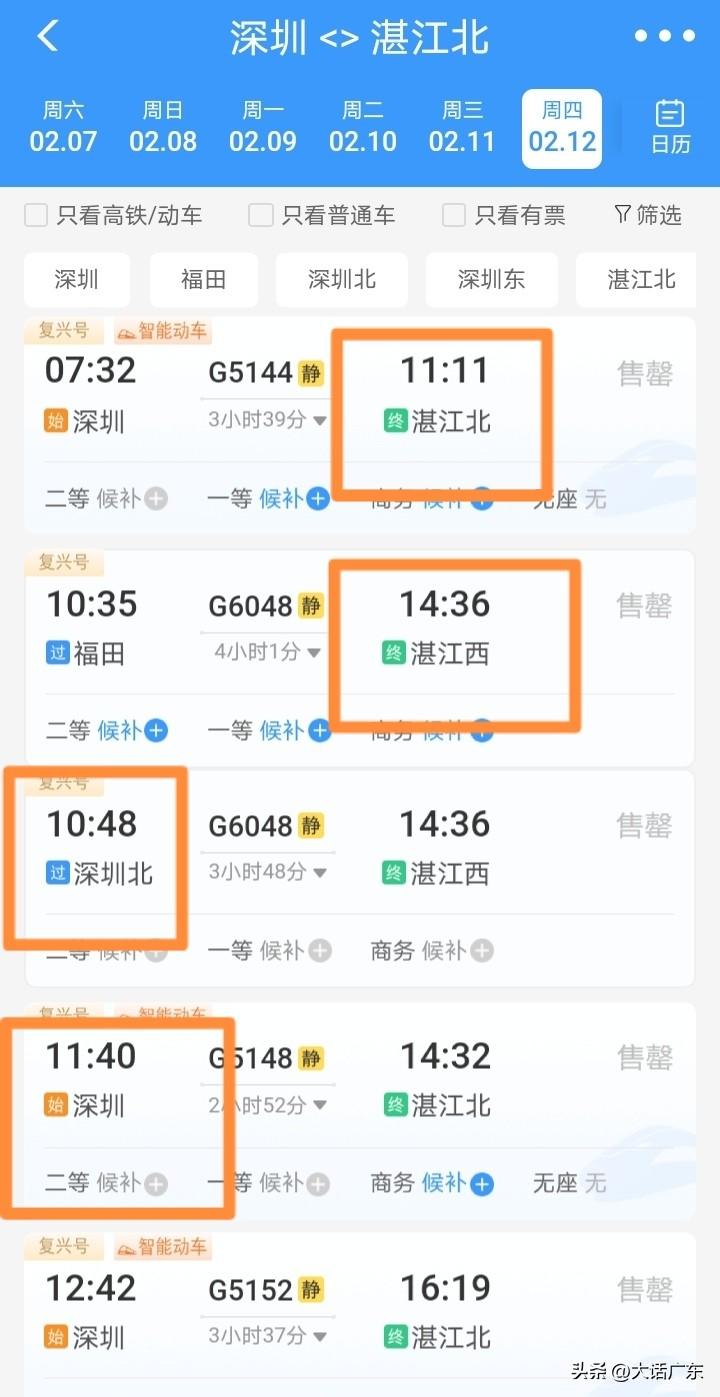
Task: Tap the 静 badge on train G5152
Action: coord(313,1289)
